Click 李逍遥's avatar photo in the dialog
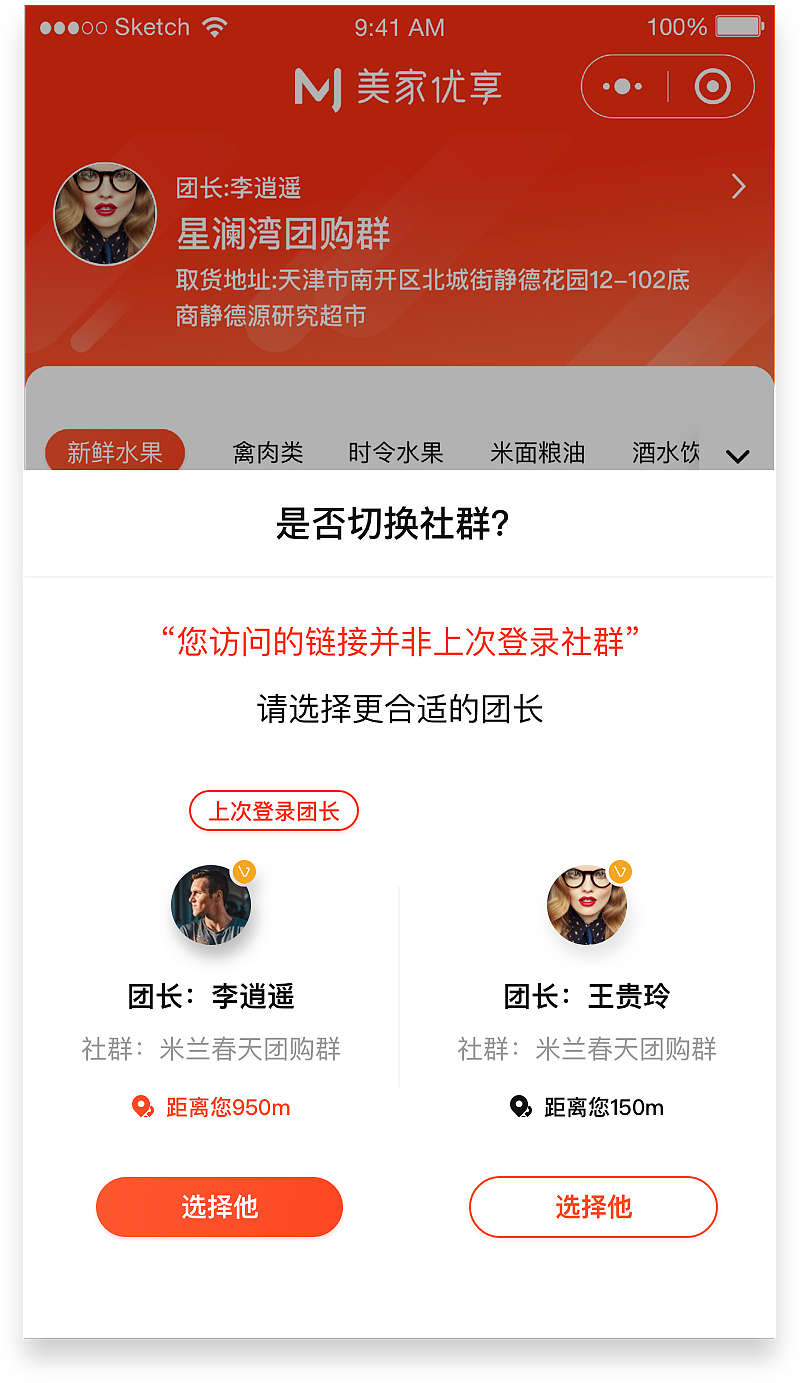The image size is (800, 1383). point(211,905)
